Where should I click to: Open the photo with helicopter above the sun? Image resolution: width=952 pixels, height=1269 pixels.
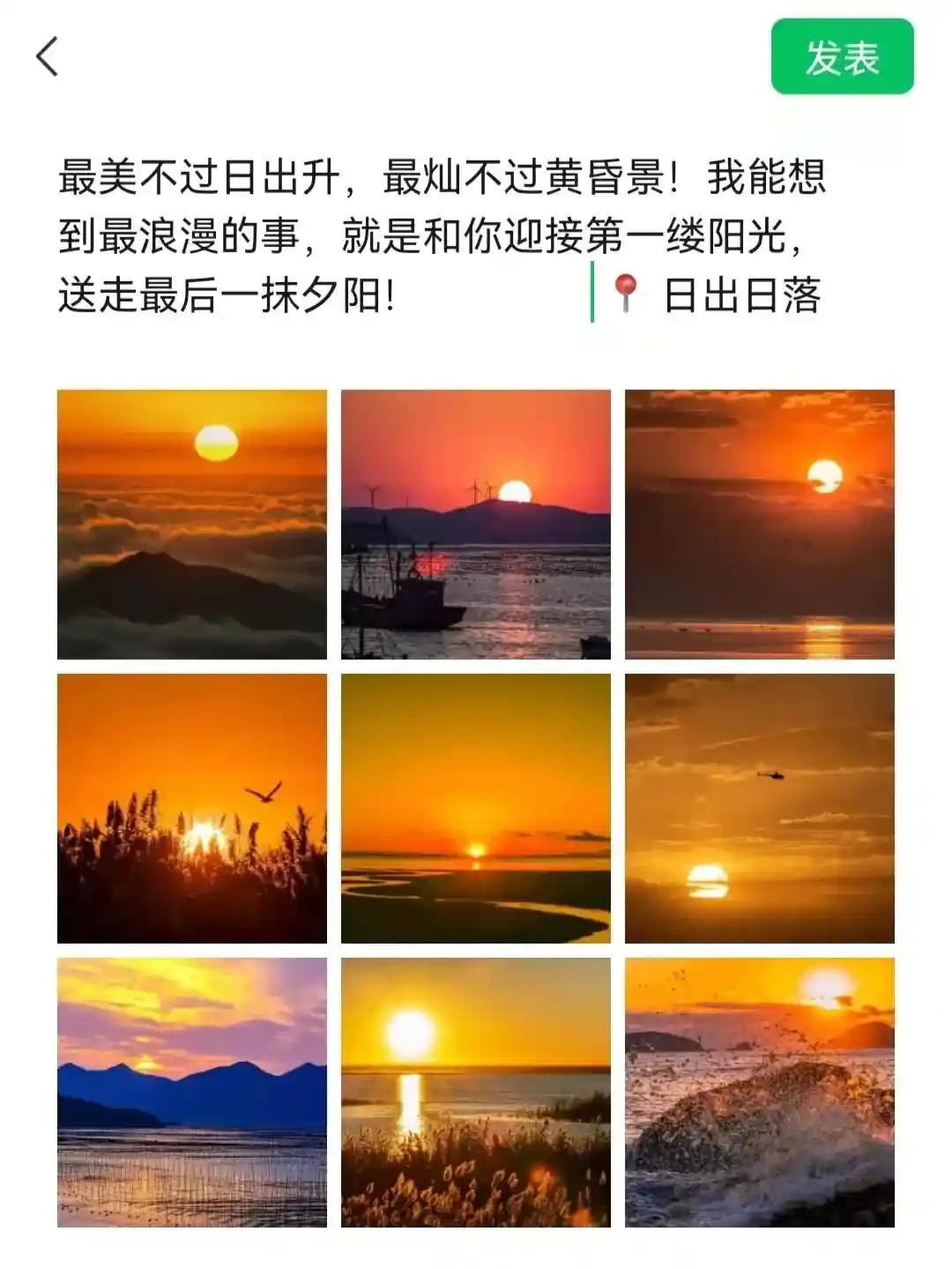click(760, 809)
